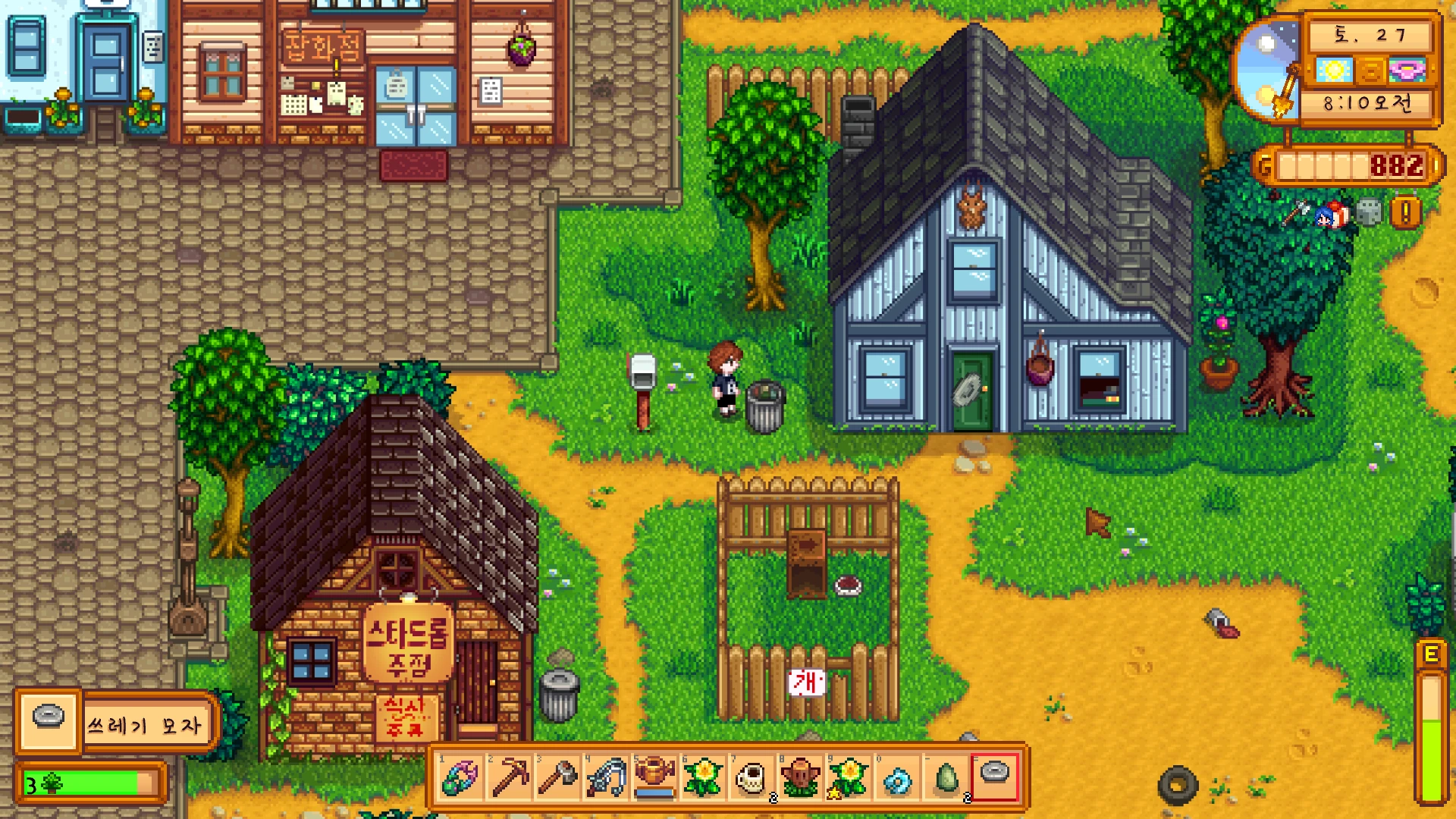Enter the green door of the blue house
The width and height of the screenshot is (1456, 819).
pos(973,392)
